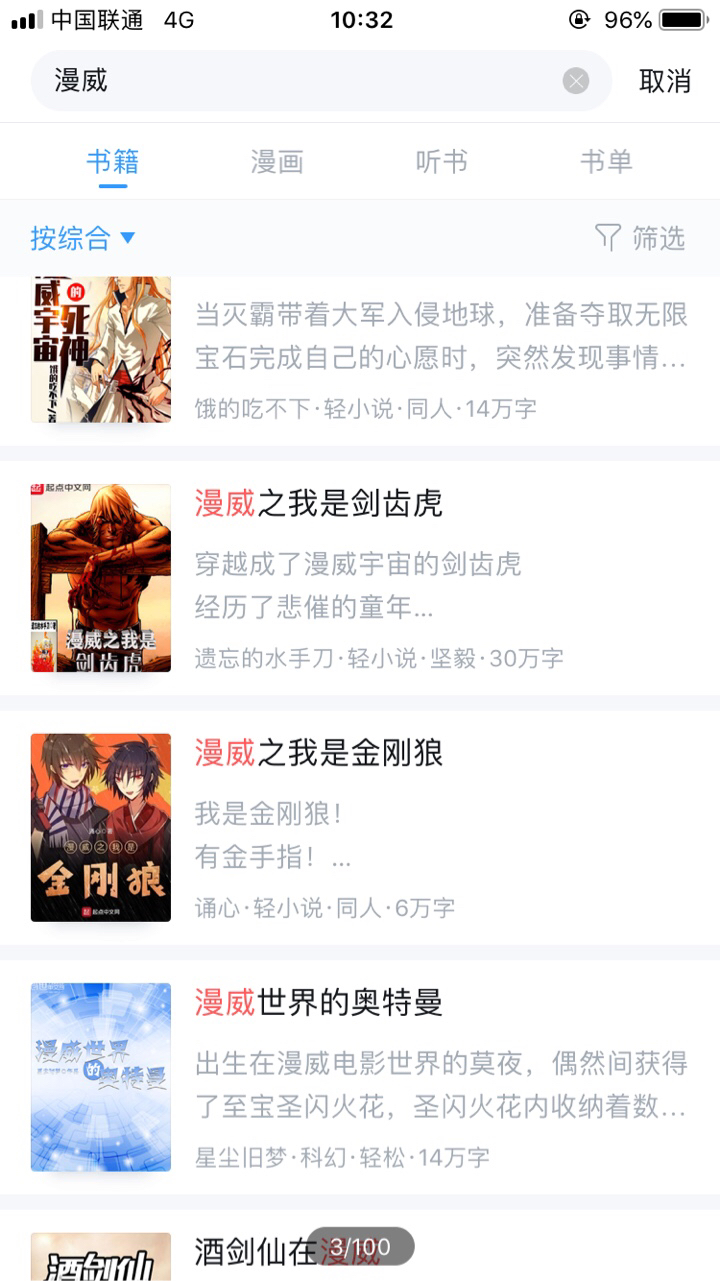This screenshot has height=1281, width=720.
Task: Switch to the 漫画 tab
Action: (277, 162)
